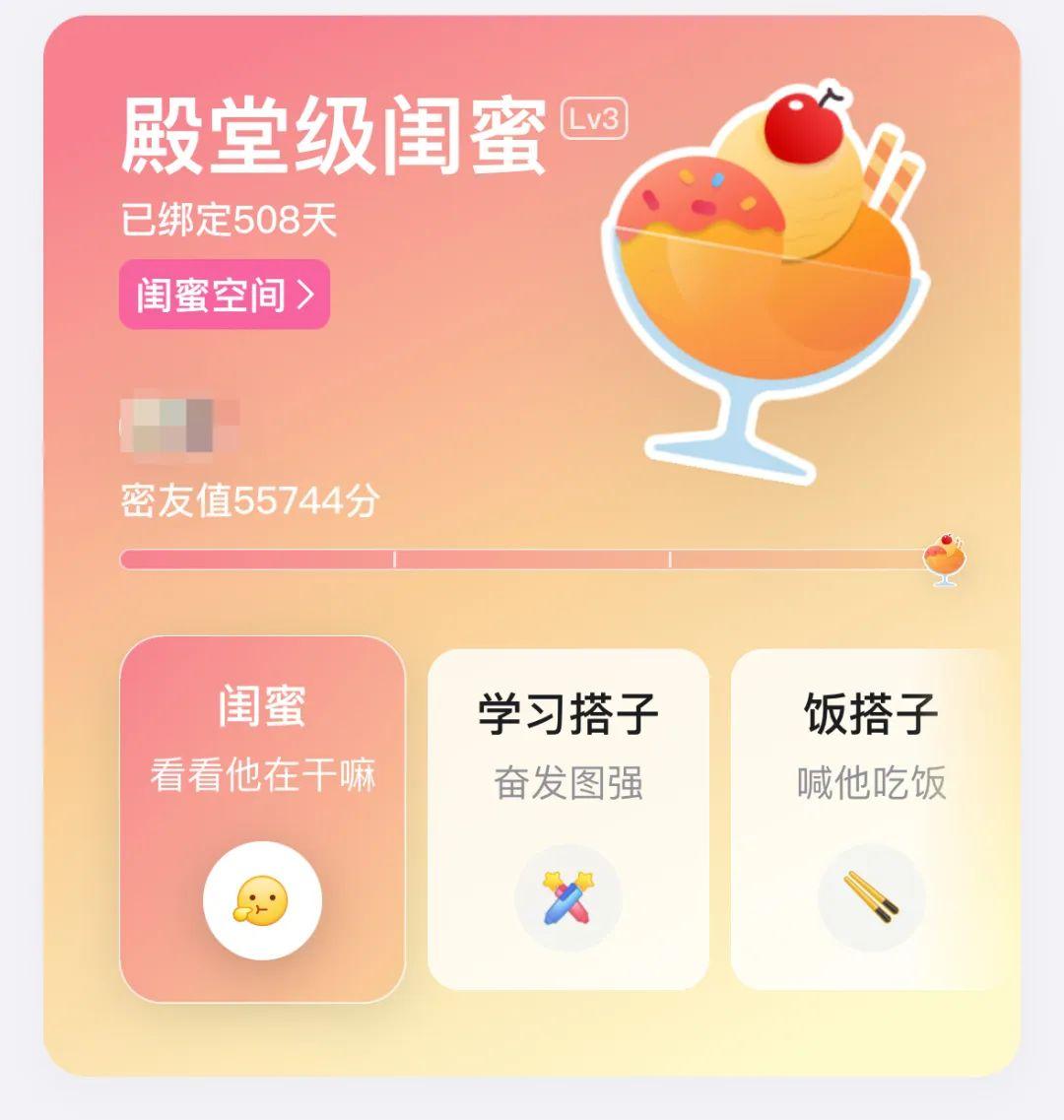Open the 饭搭子 card

click(871, 818)
